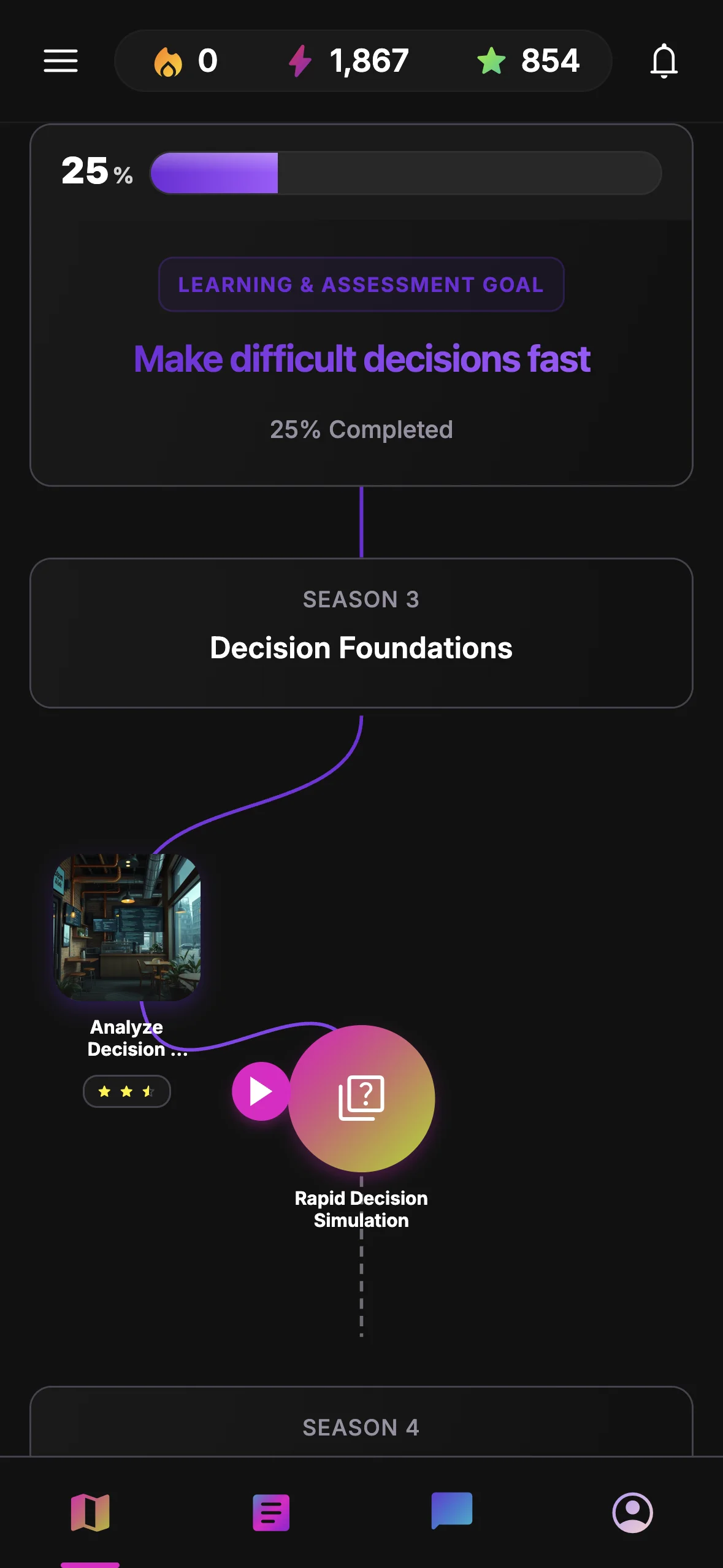Open the hamburger menu
723x1568 pixels.
(61, 61)
